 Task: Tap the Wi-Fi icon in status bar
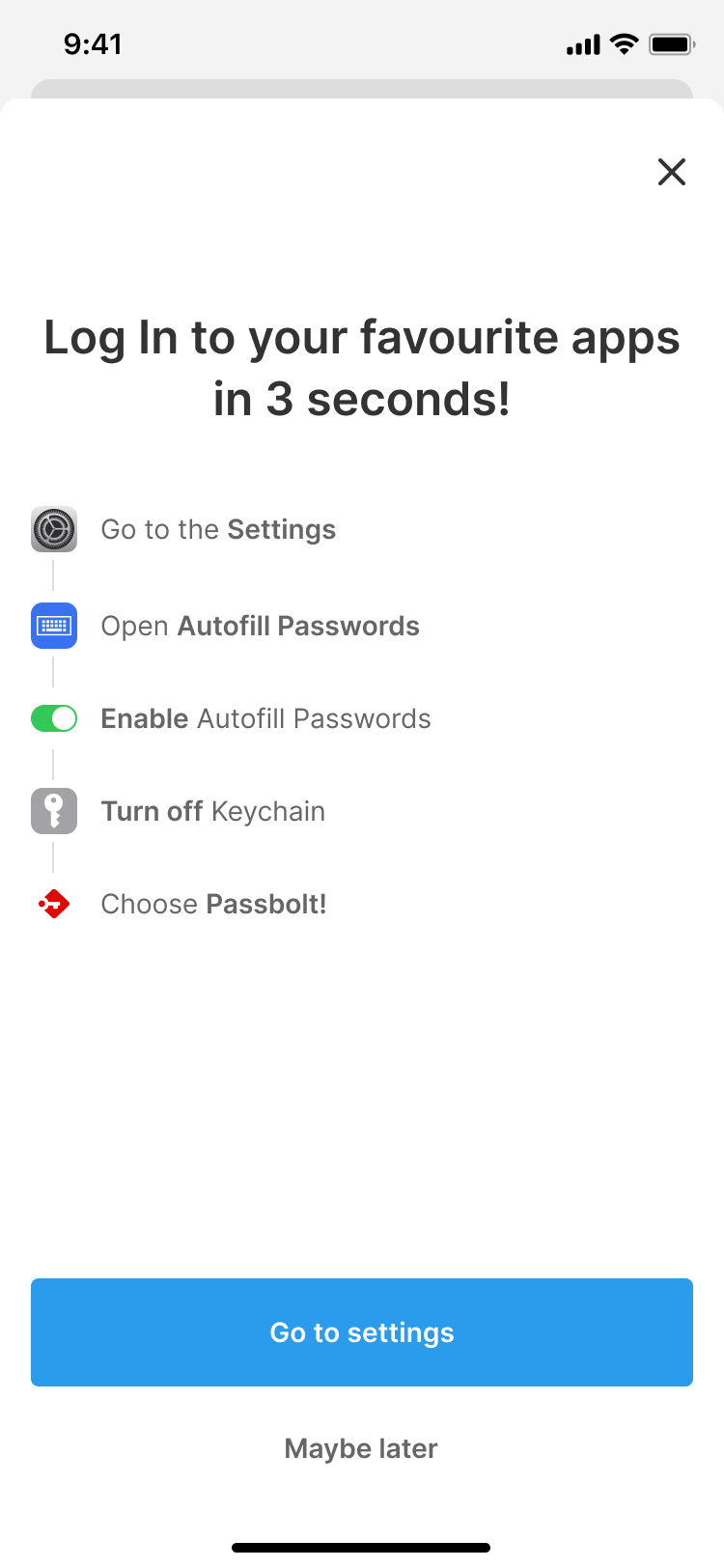coord(622,43)
